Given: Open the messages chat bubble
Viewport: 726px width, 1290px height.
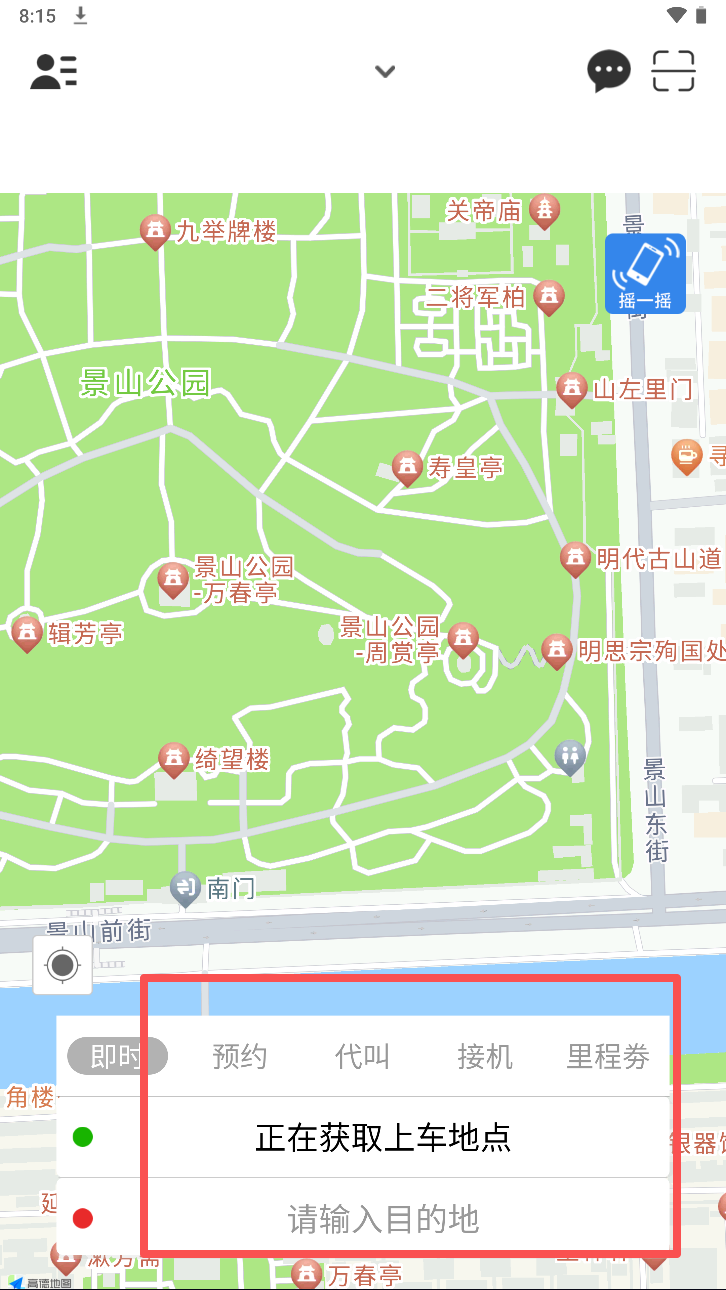Looking at the screenshot, I should (608, 71).
